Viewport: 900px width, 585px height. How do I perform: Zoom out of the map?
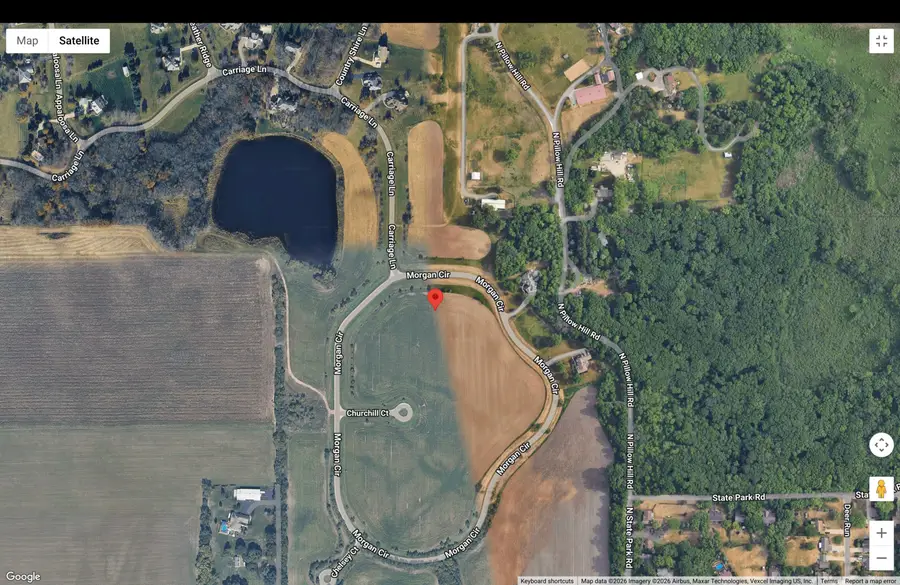(881, 558)
